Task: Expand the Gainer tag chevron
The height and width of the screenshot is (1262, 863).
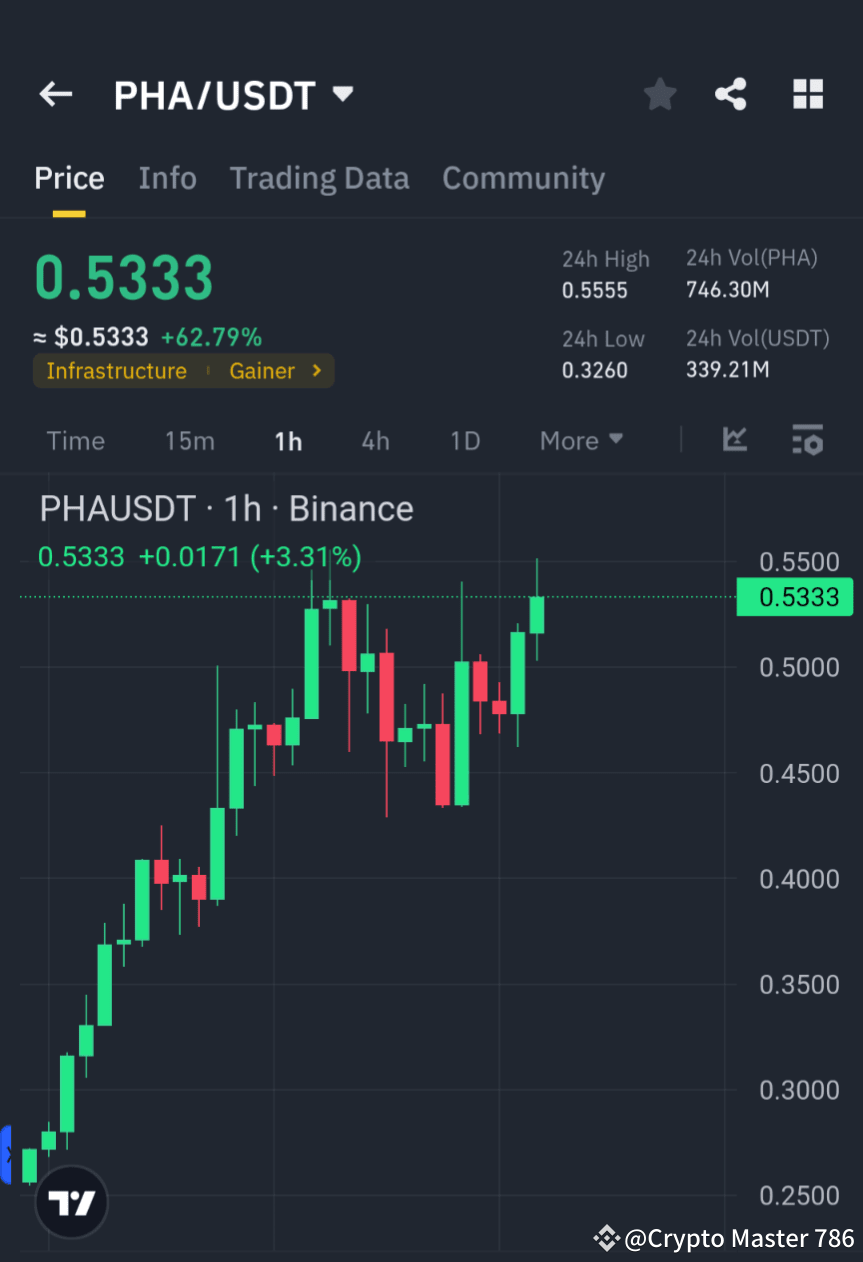Action: click(317, 370)
